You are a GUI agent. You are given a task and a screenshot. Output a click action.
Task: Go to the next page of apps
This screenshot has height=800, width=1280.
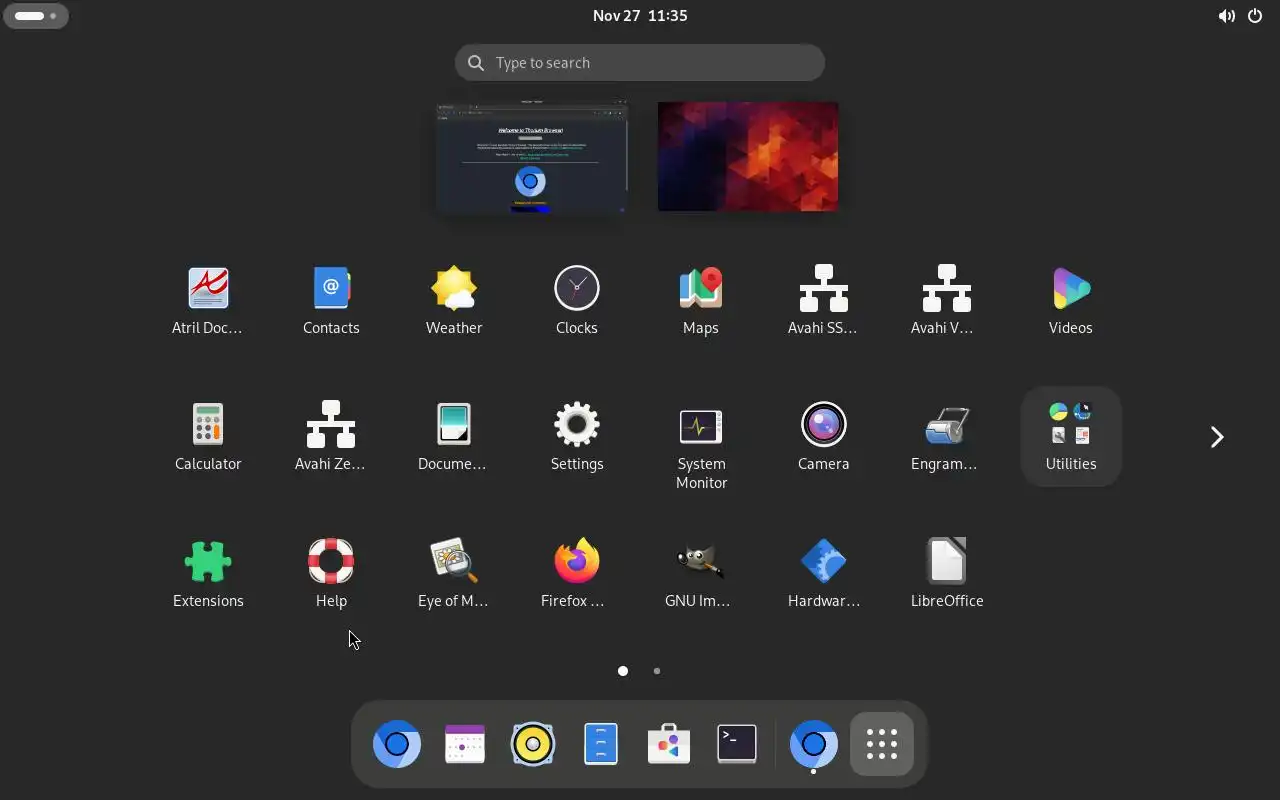pyautogui.click(x=1216, y=437)
